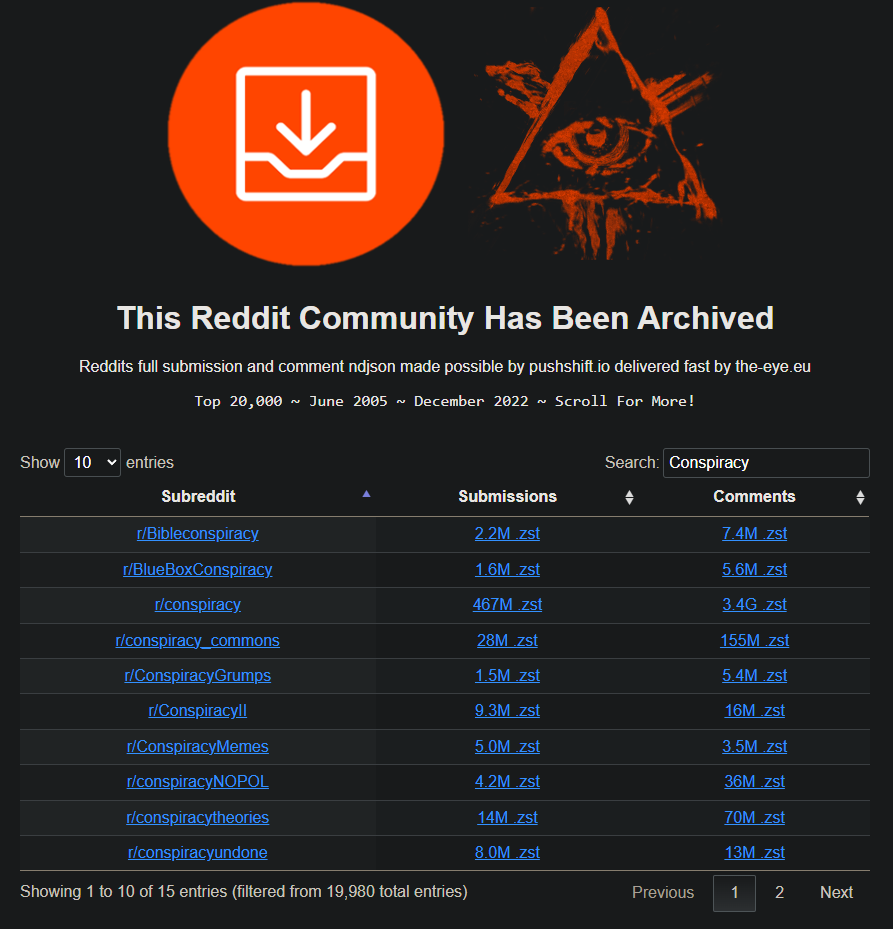
Task: Download r/ConspiracyMemes 3.5M comments file
Action: pyautogui.click(x=754, y=747)
